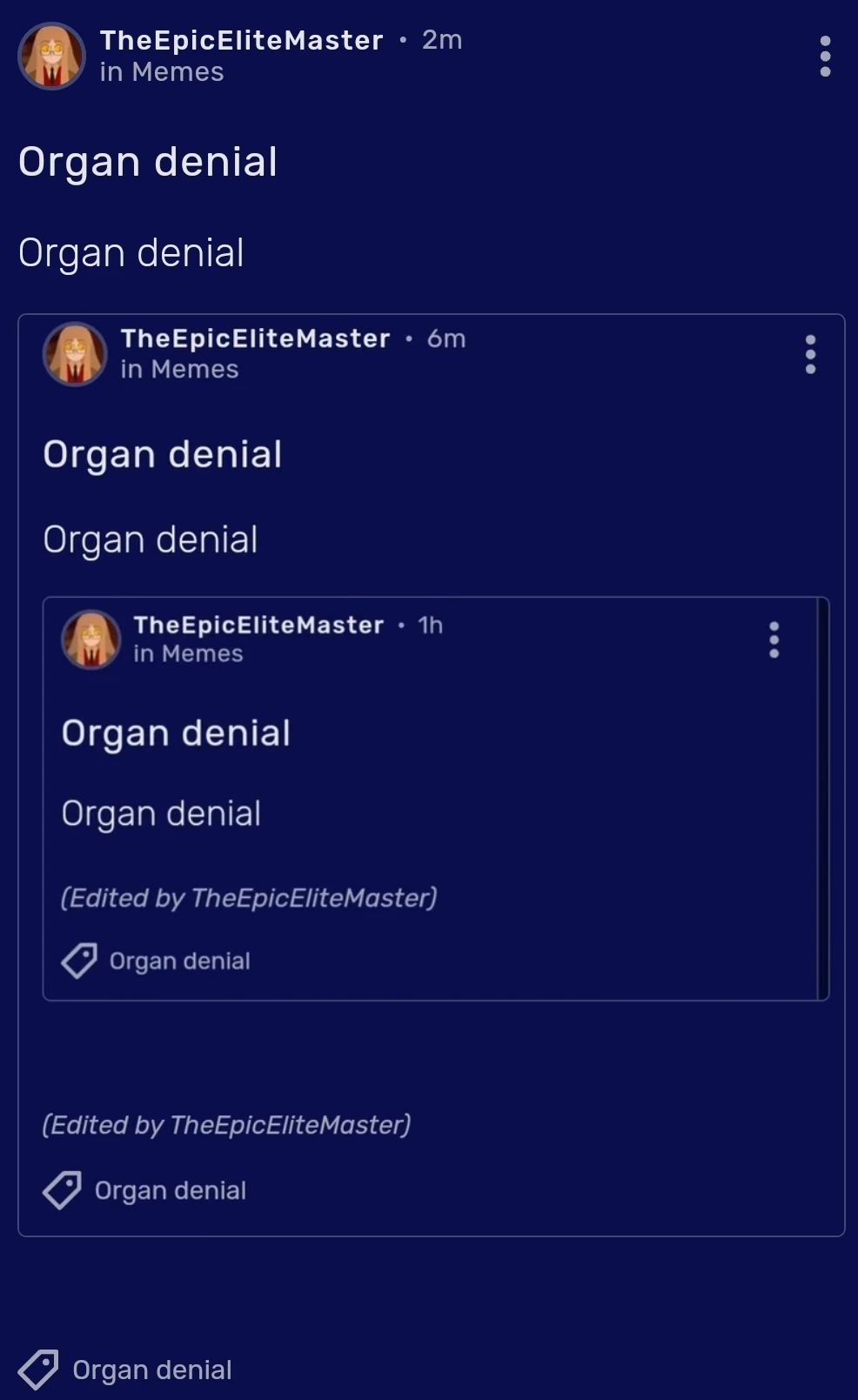Open the options dropdown on the 1h embedded post
Image resolution: width=858 pixels, height=1400 pixels.
[771, 640]
